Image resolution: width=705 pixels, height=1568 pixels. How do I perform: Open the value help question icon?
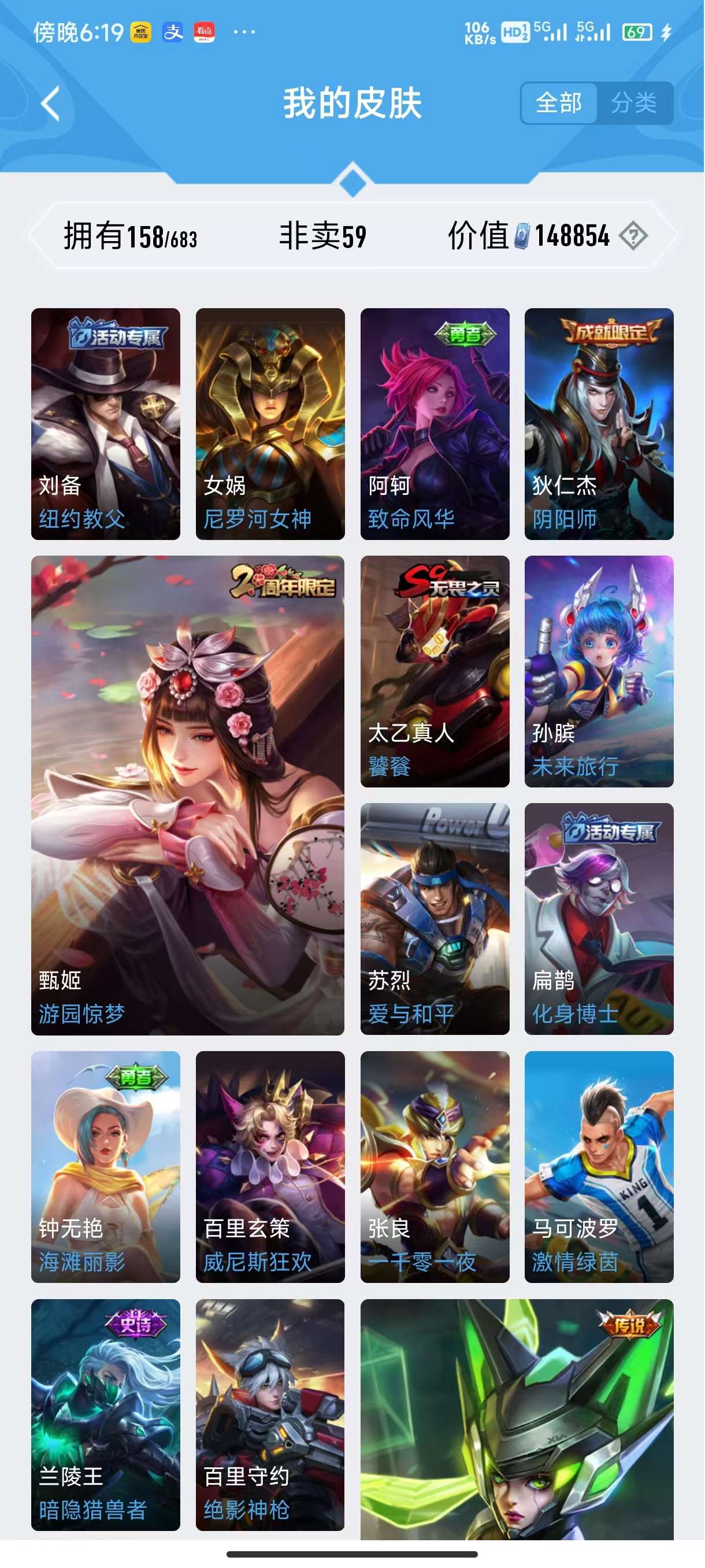tap(633, 235)
